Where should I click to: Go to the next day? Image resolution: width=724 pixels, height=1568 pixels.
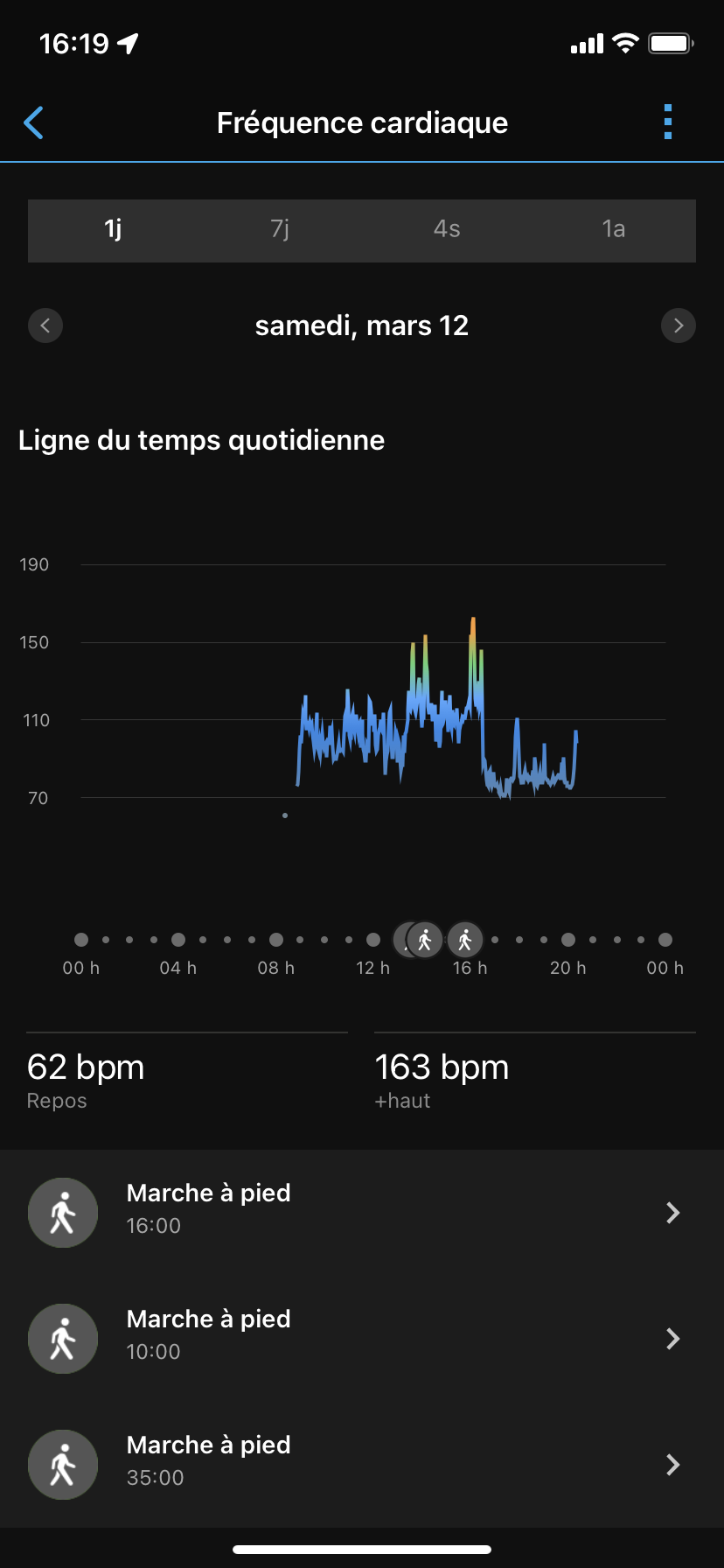click(678, 325)
